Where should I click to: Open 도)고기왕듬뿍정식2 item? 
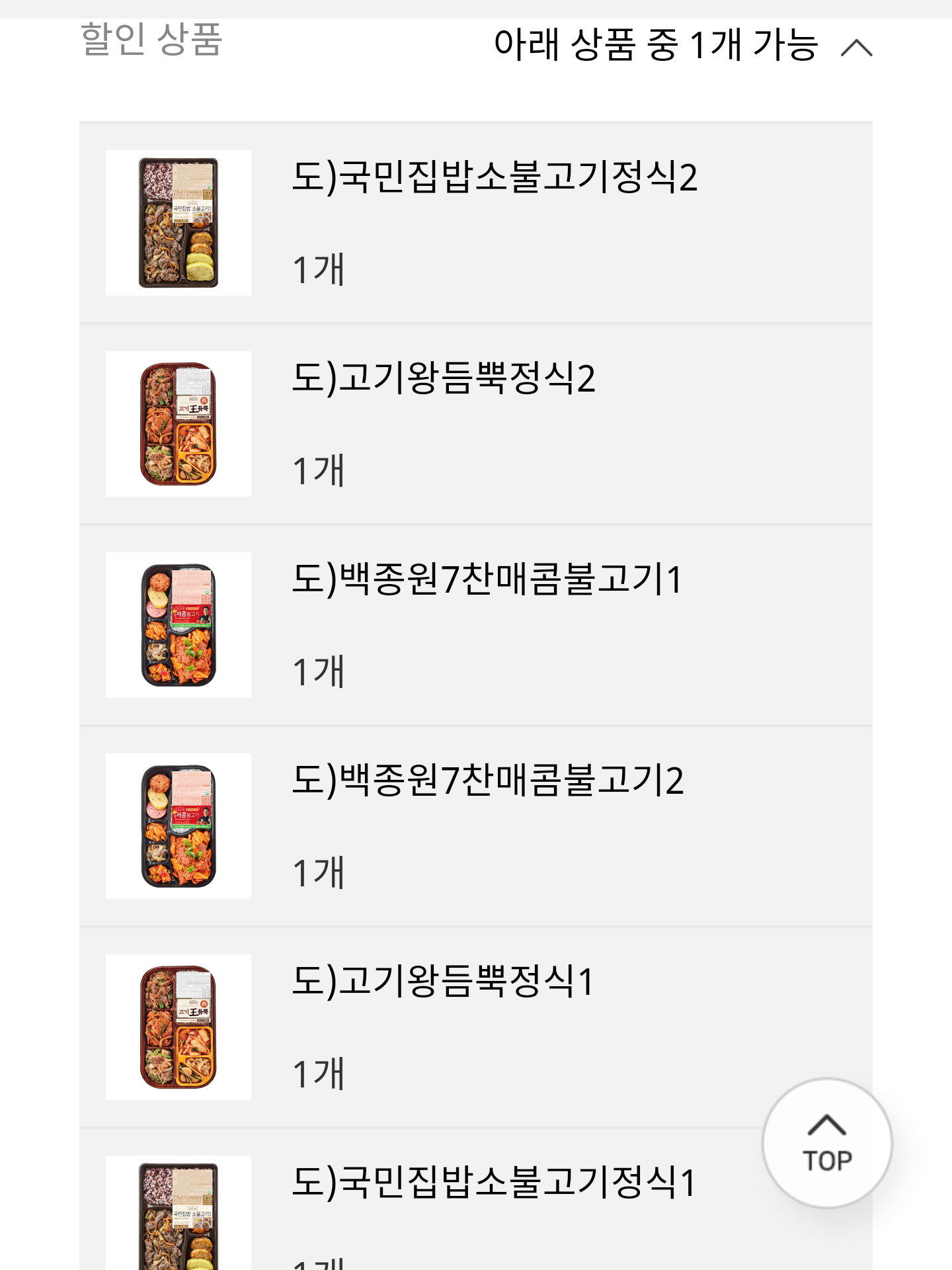pyautogui.click(x=443, y=378)
